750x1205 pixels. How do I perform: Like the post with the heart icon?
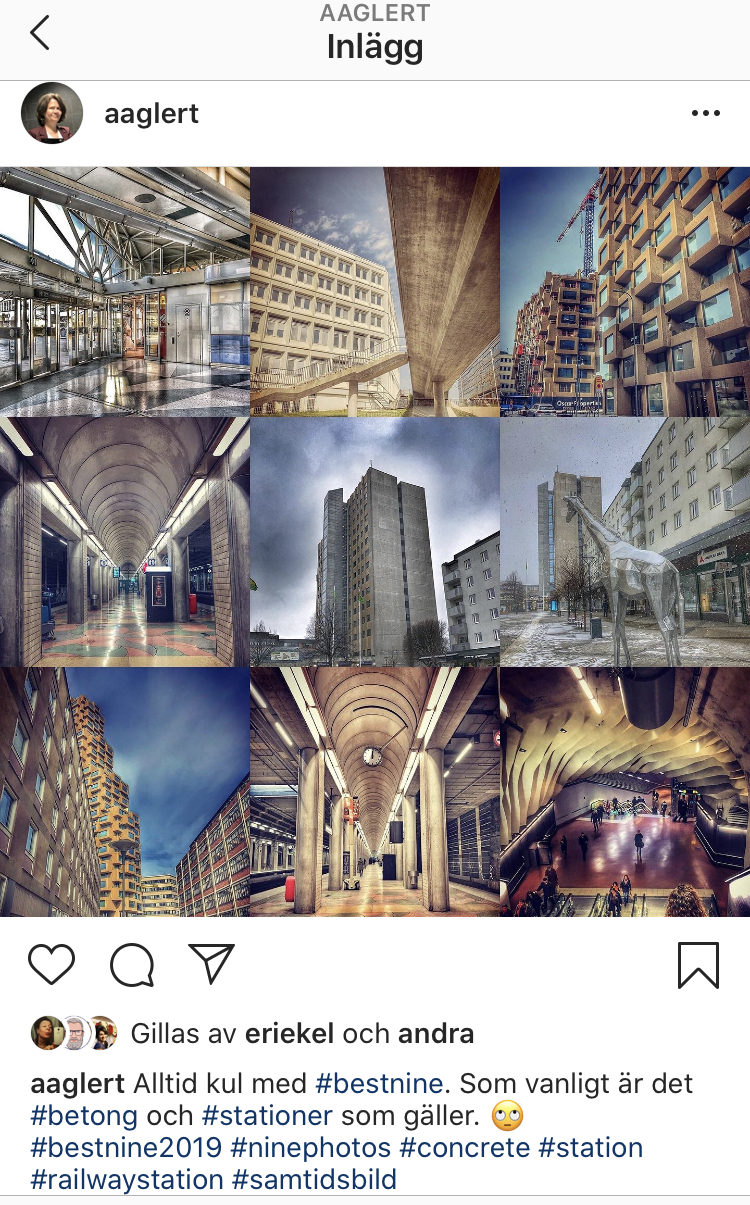tap(51, 965)
